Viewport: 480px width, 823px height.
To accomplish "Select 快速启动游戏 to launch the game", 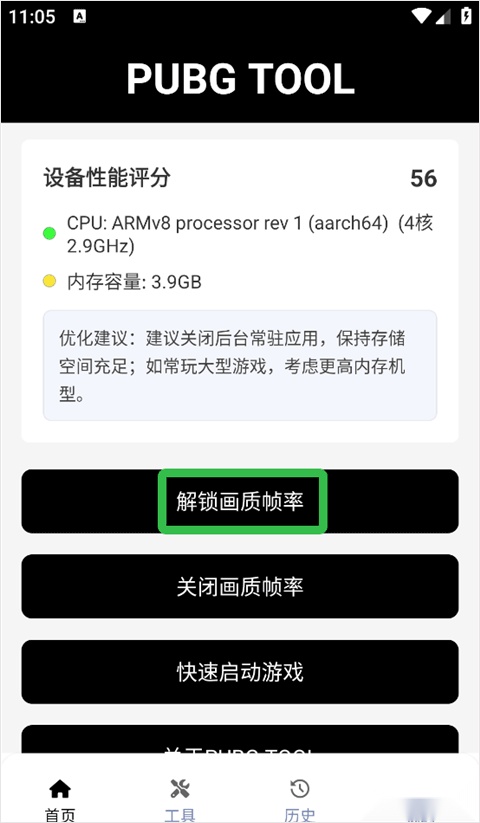I will (240, 671).
